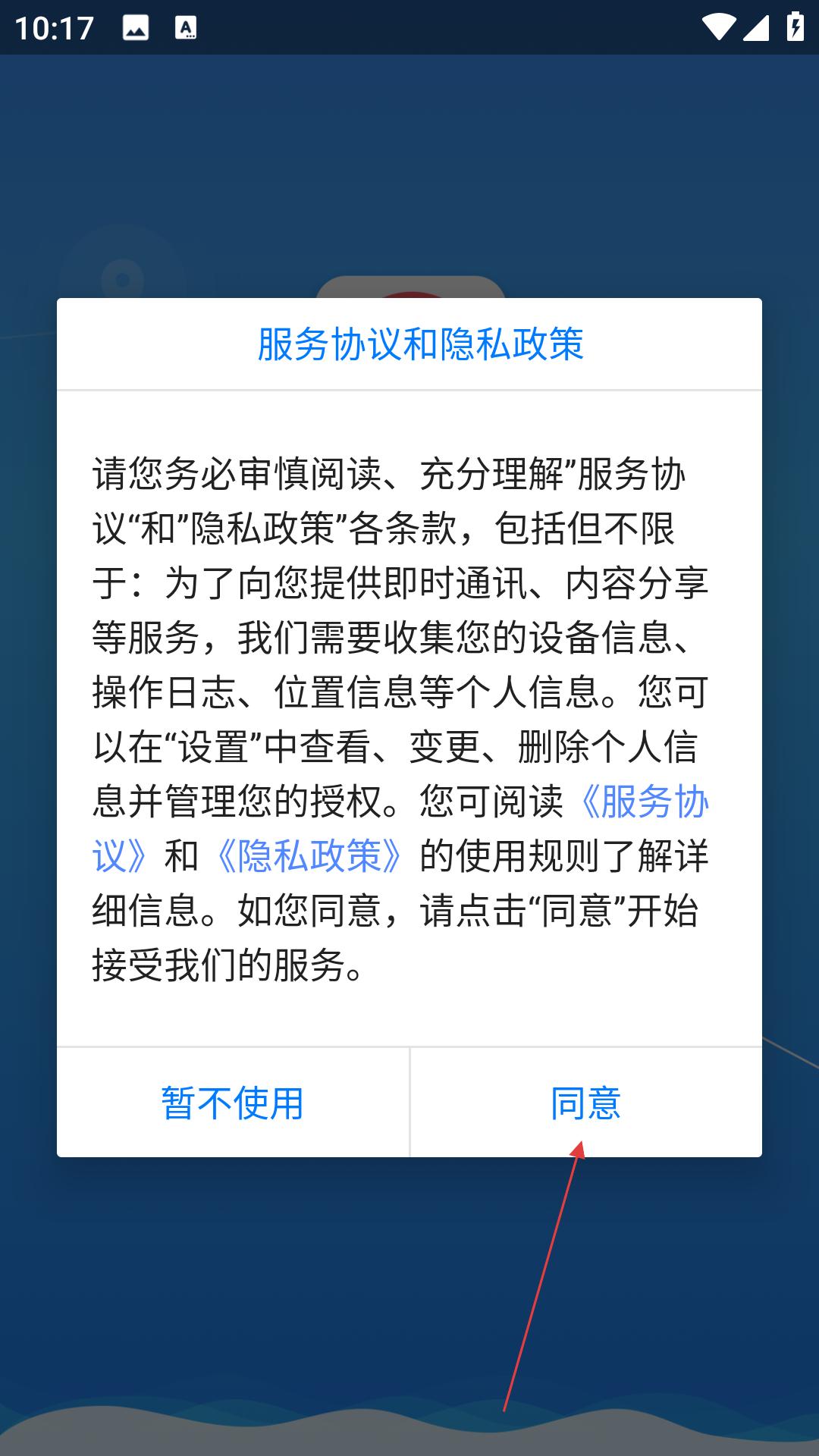Open the 《服务协议》 link
Image resolution: width=819 pixels, height=1456 pixels.
(645, 802)
